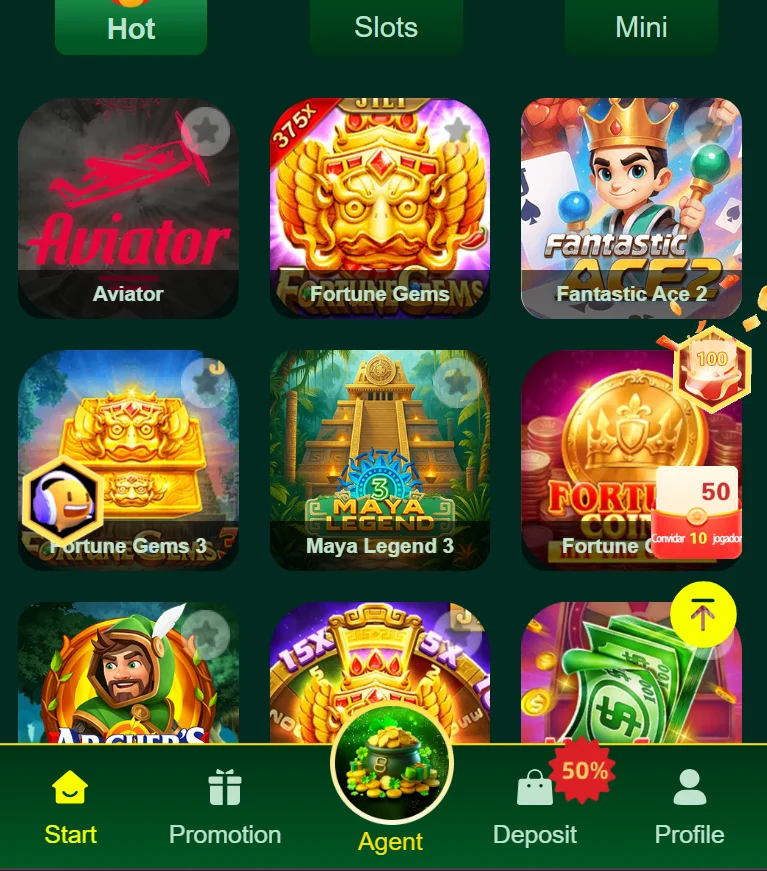767x871 pixels.
Task: Switch to the Slots category tab
Action: pos(385,27)
